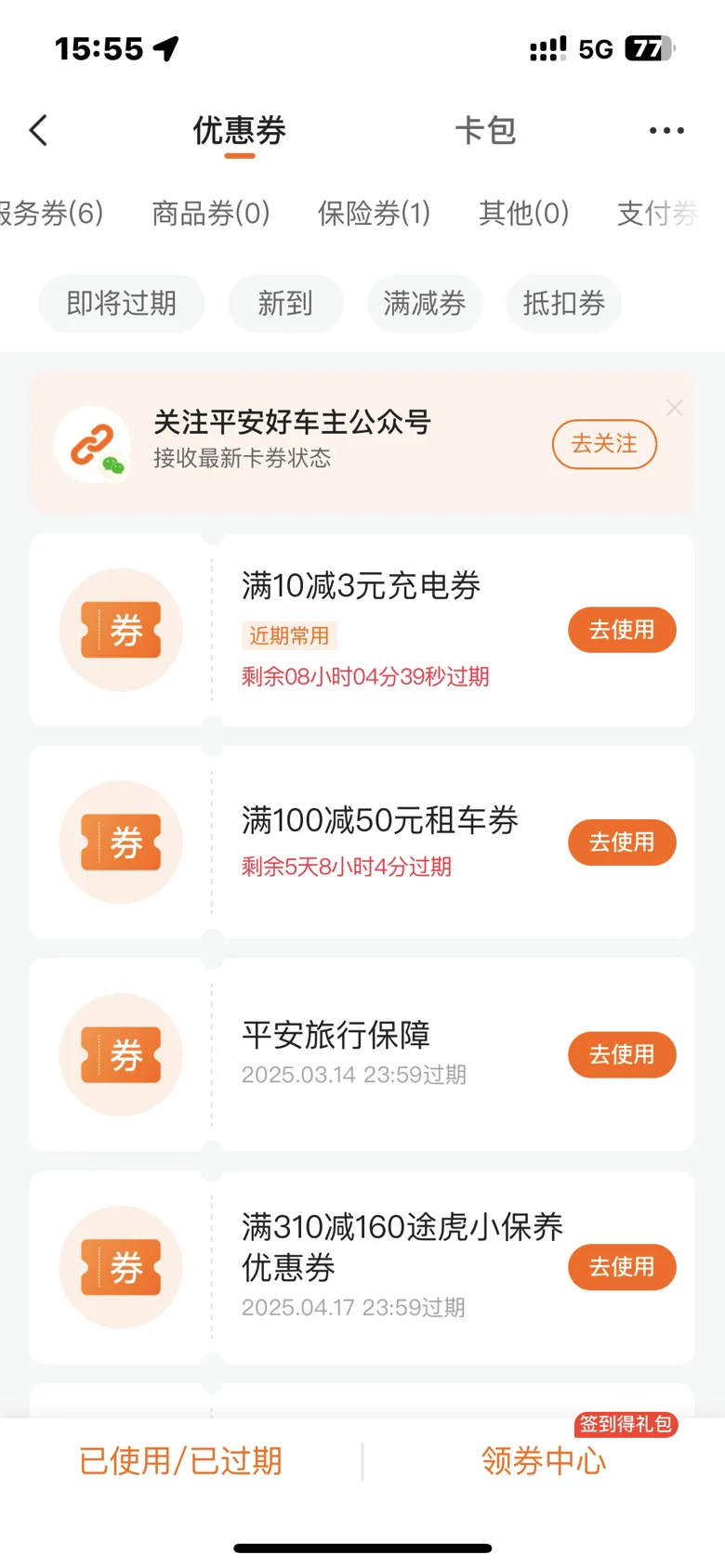The height and width of the screenshot is (1568, 725).
Task: Filter coupons by 新到
Action: click(x=285, y=304)
